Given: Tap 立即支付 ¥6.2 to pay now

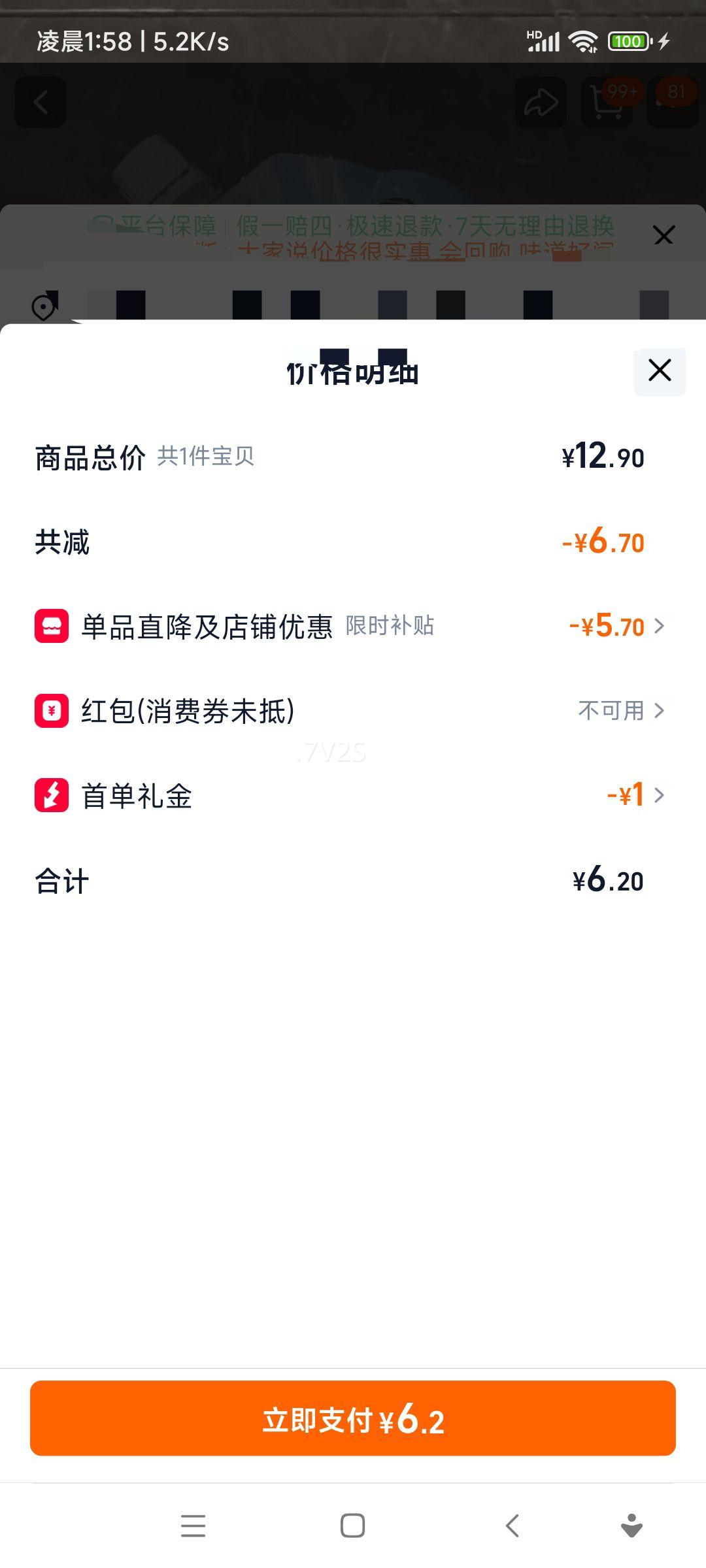Looking at the screenshot, I should [x=353, y=1418].
